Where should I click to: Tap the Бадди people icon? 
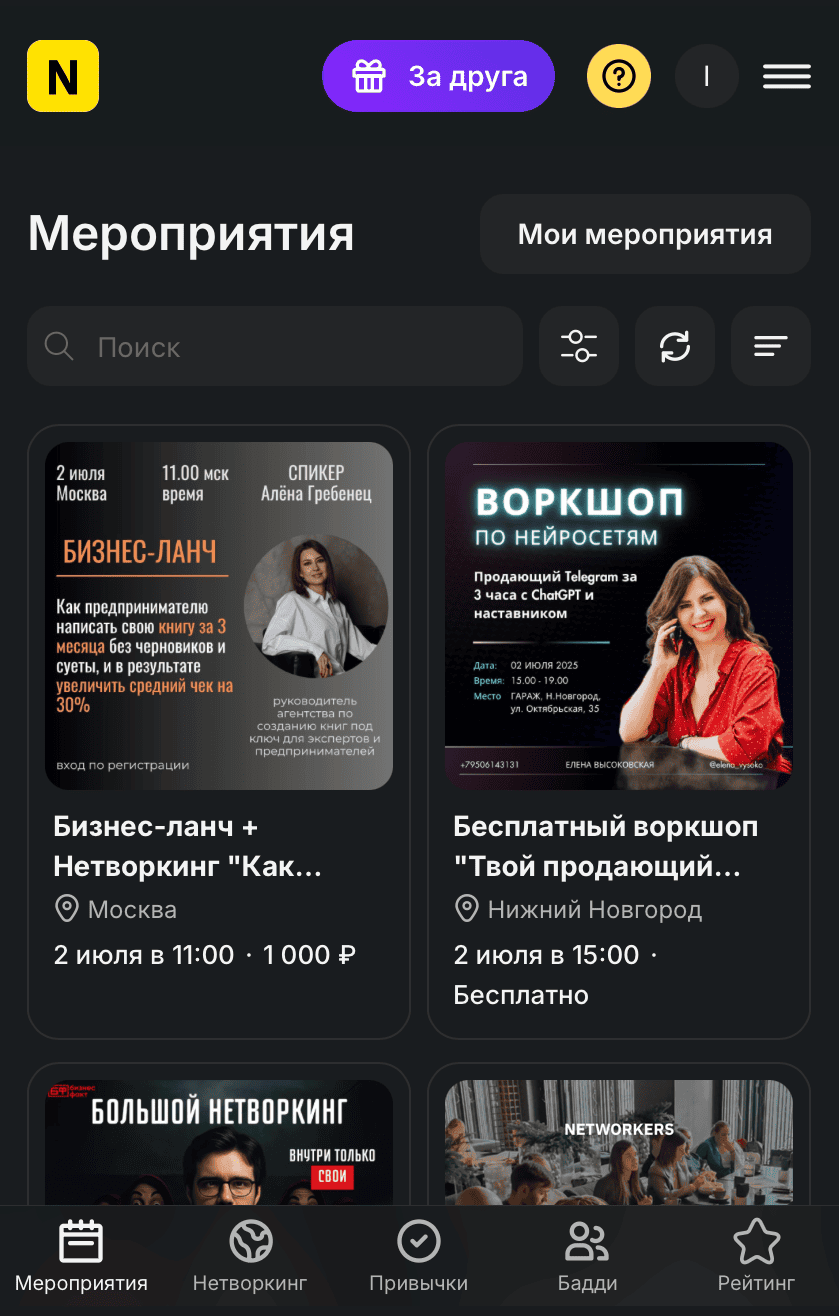point(587,1240)
